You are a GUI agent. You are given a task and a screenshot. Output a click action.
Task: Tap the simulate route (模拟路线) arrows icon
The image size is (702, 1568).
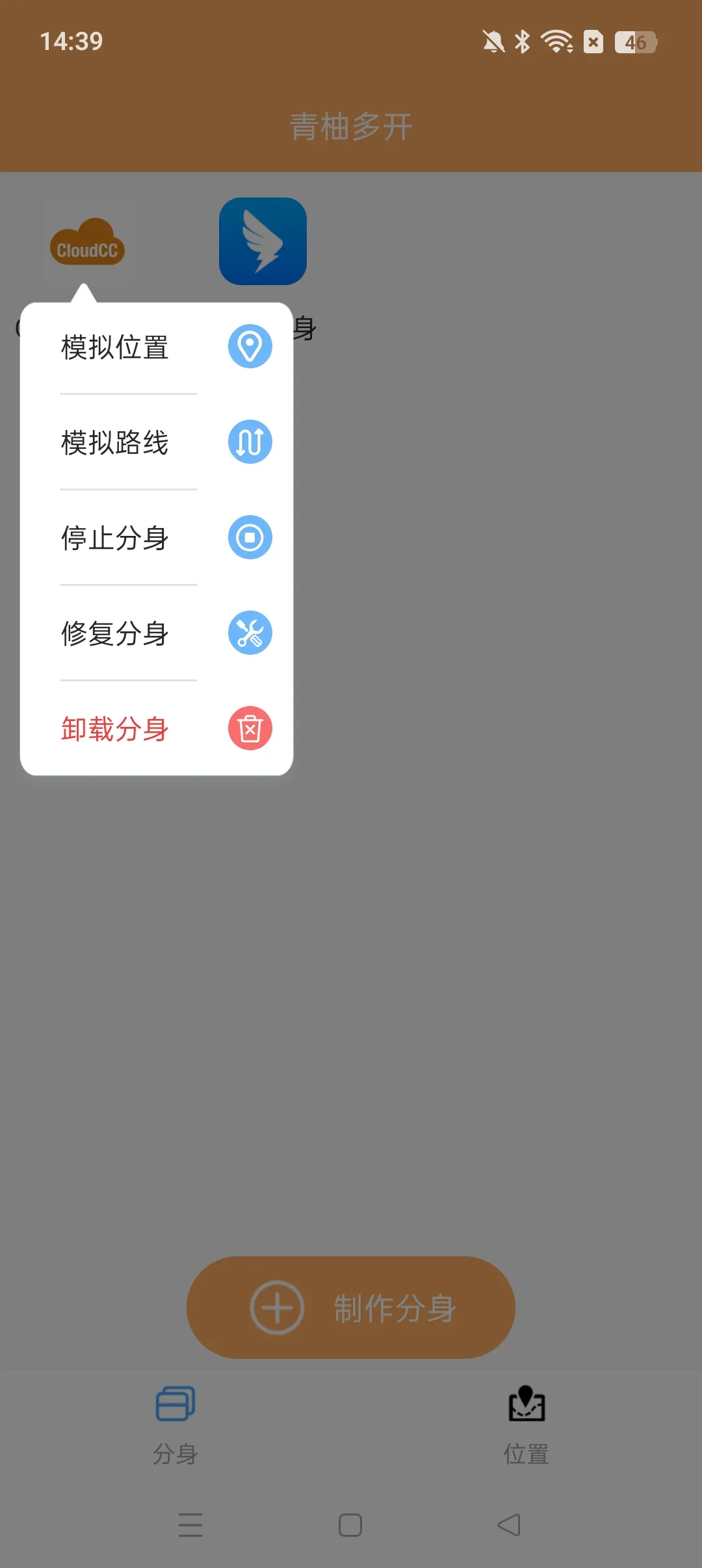[249, 442]
